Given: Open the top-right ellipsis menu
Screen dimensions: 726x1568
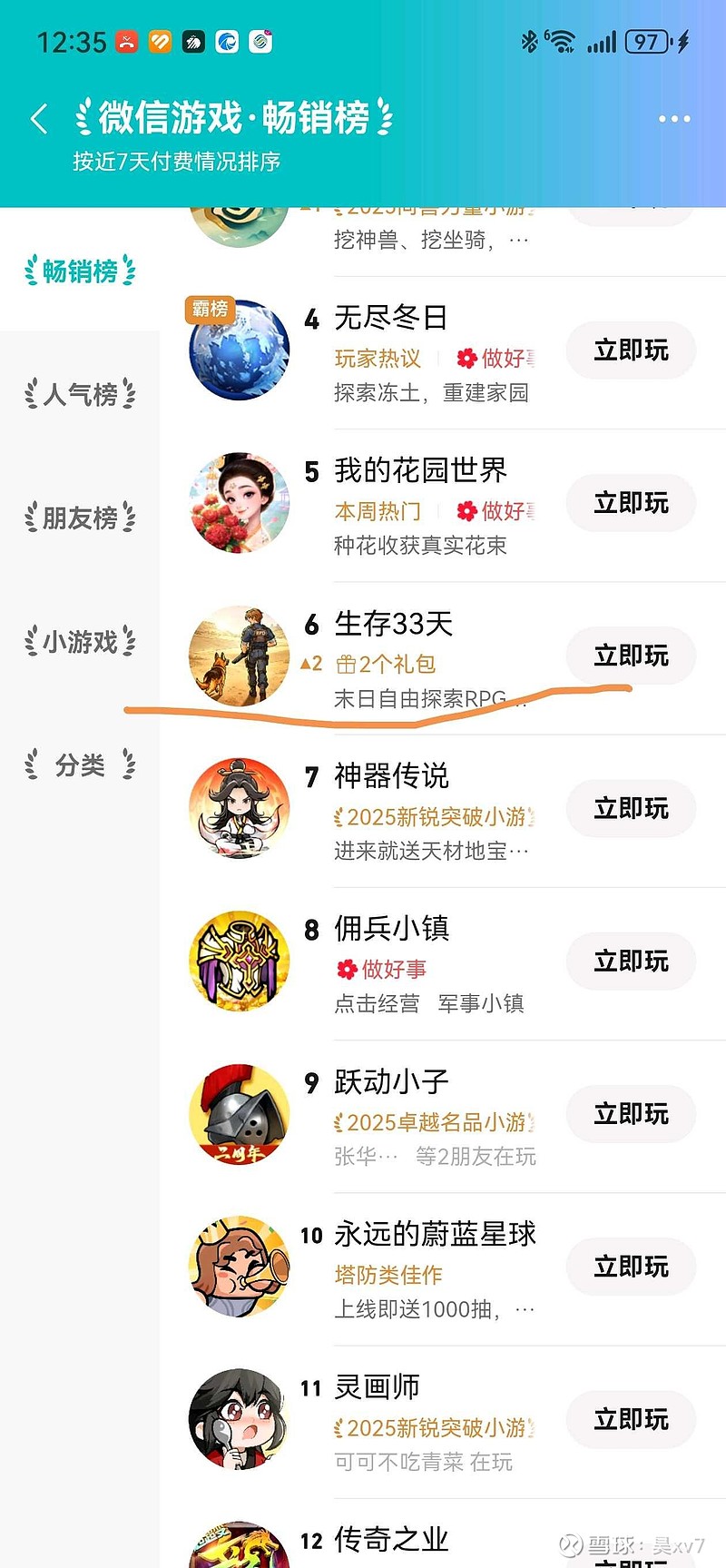Looking at the screenshot, I should 674,118.
